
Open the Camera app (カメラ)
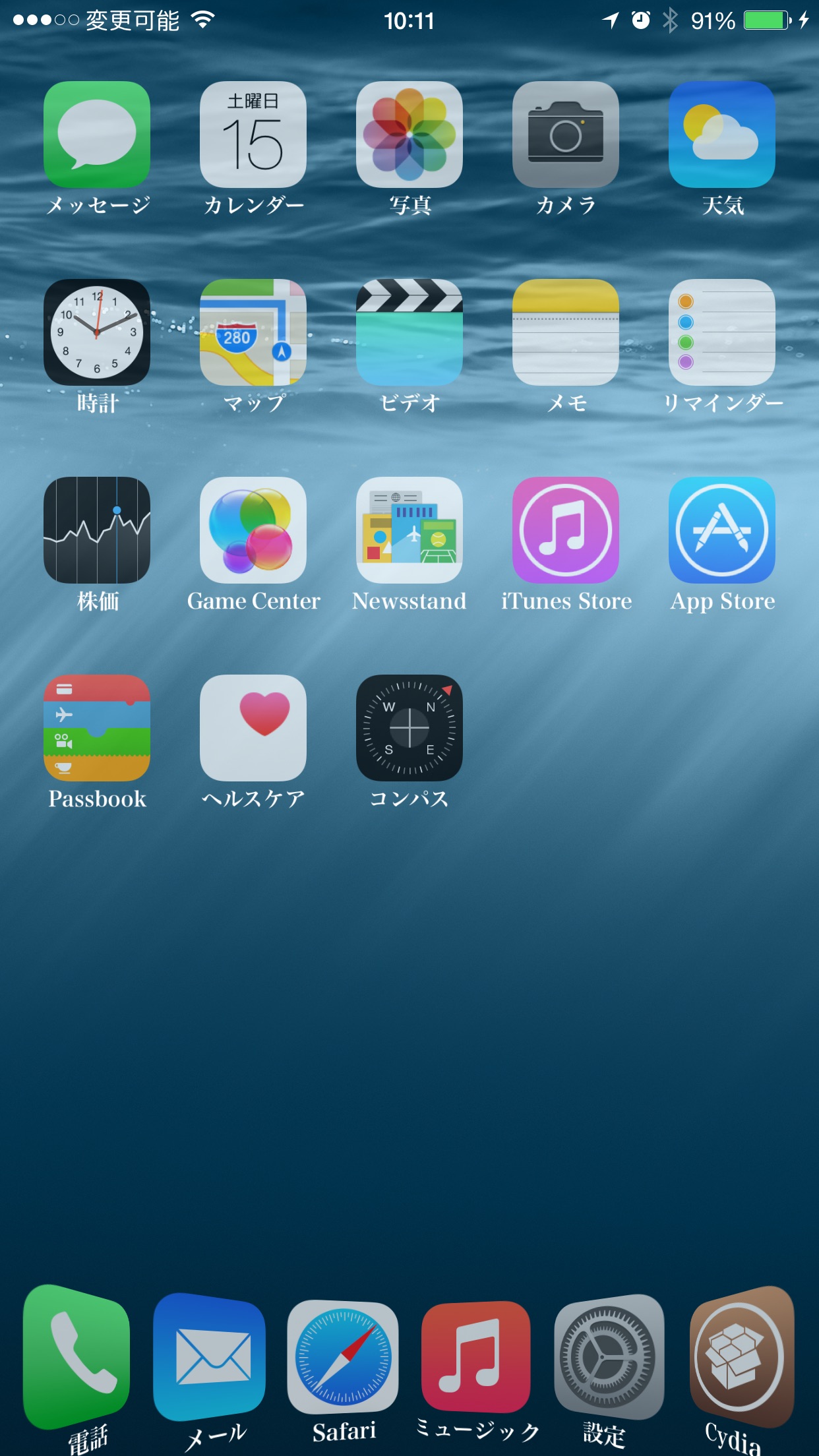566,135
